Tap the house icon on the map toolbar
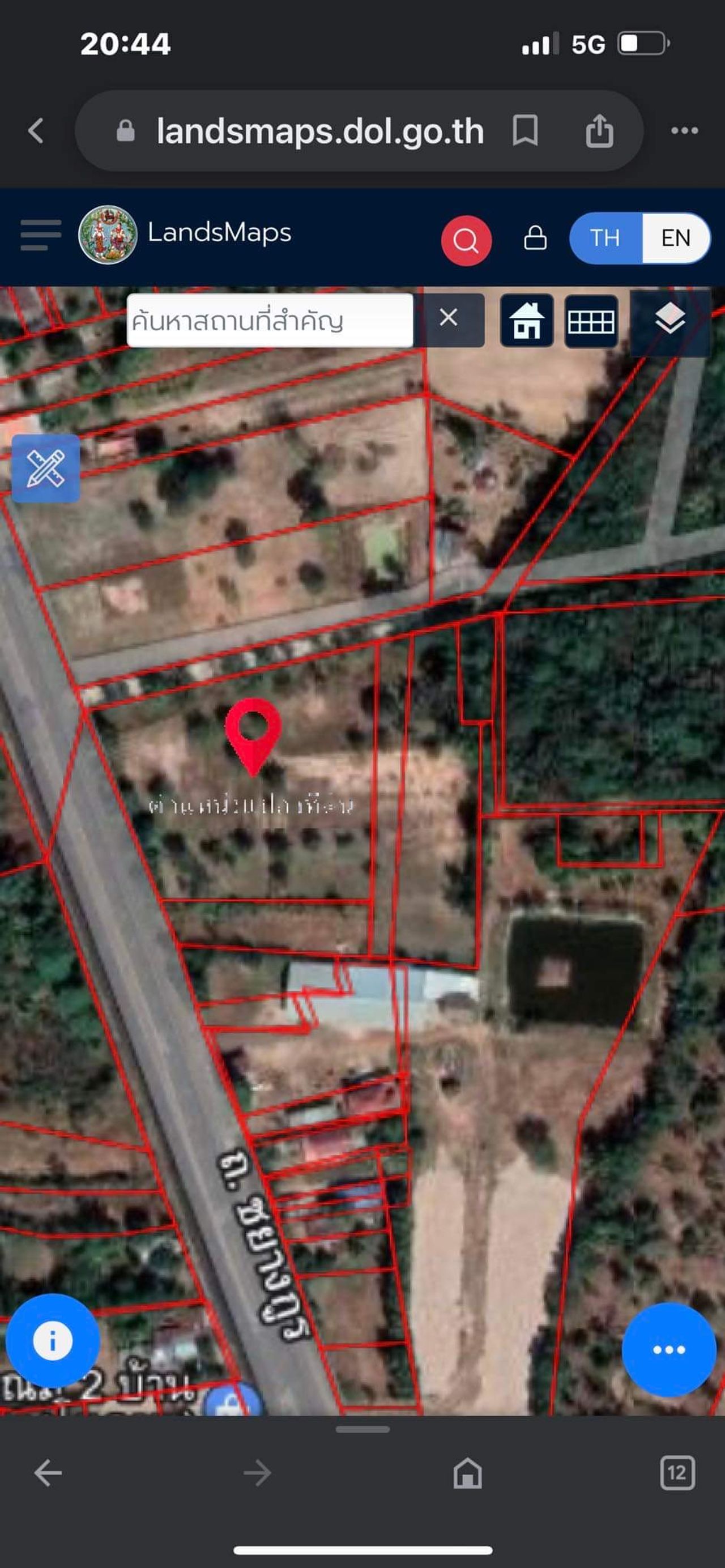Viewport: 725px width, 1568px height. click(x=527, y=321)
